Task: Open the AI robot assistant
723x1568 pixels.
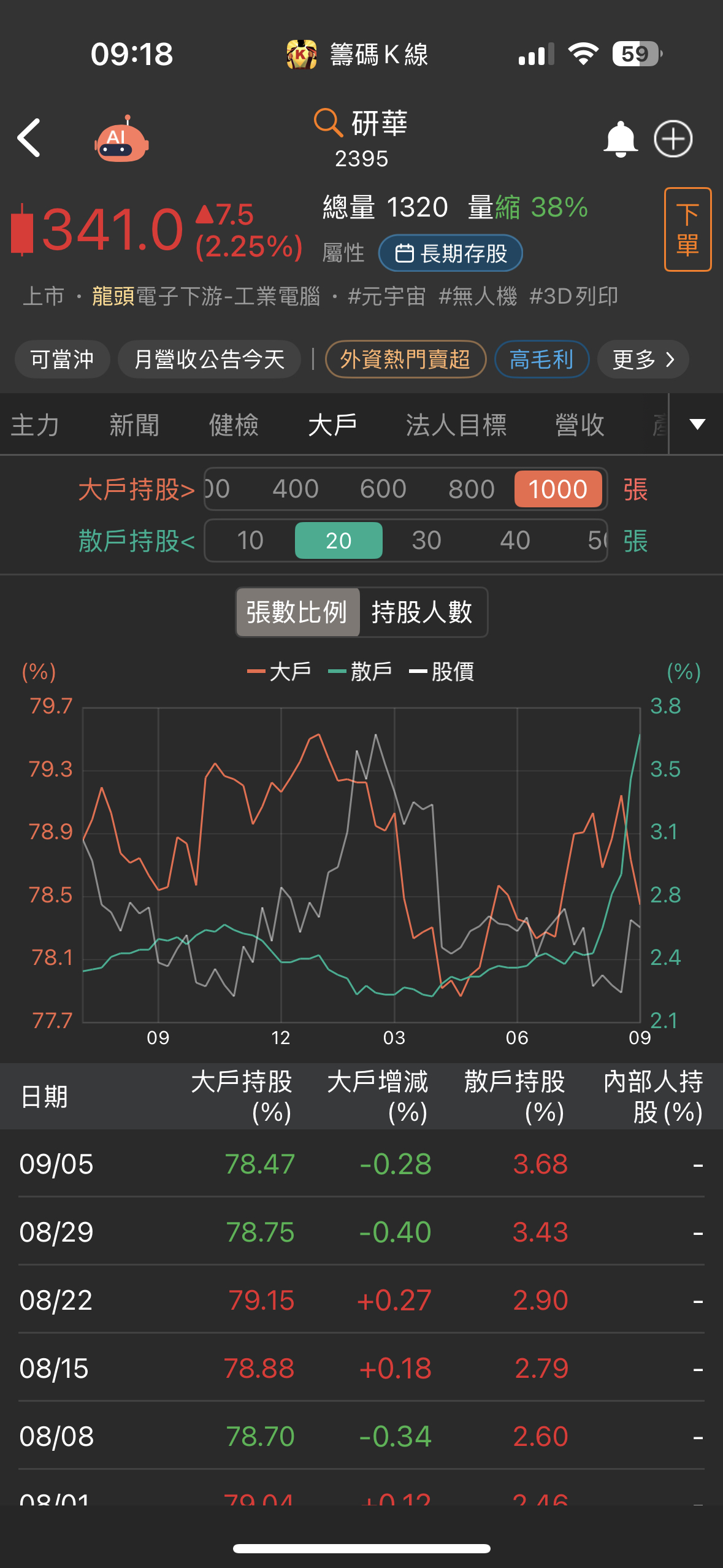Action: (121, 139)
